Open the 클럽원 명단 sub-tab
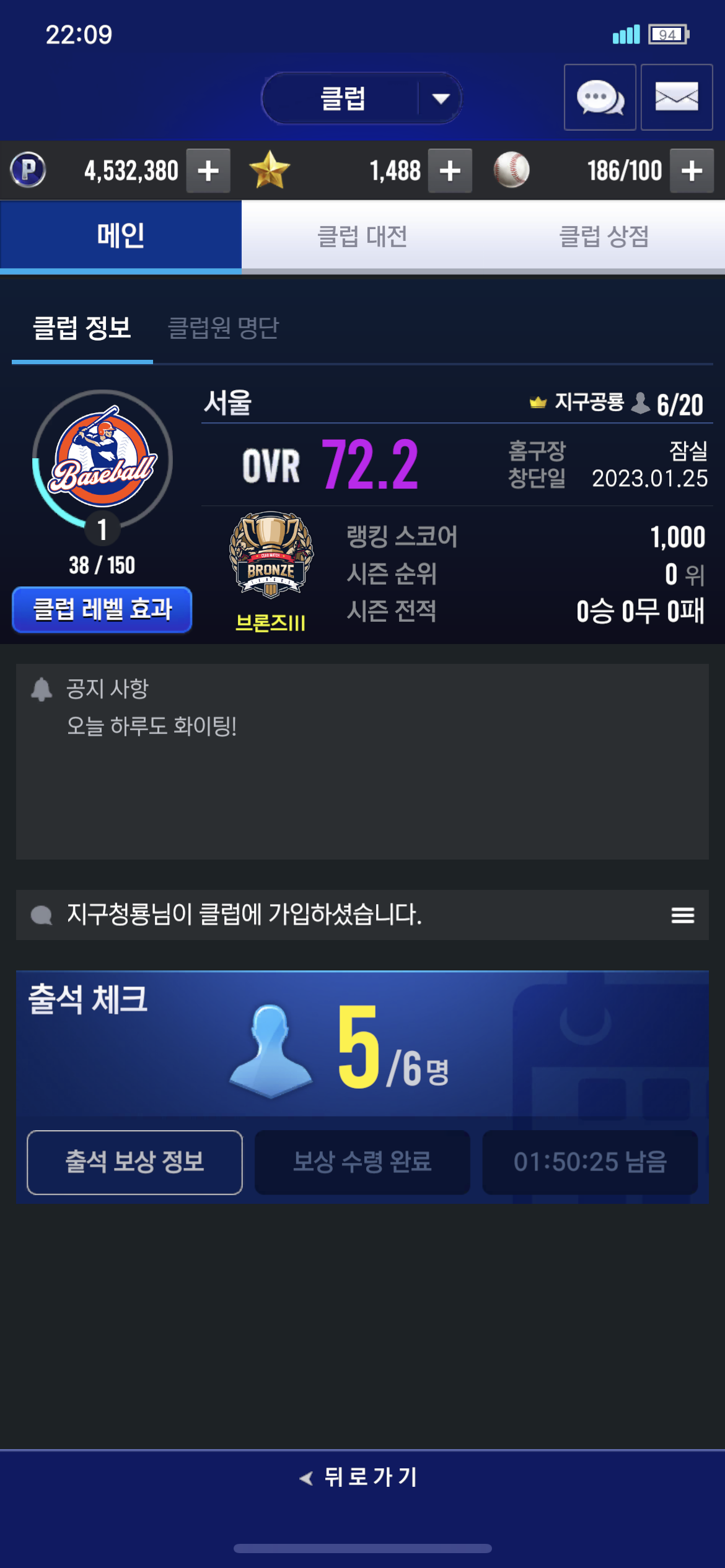 point(223,328)
